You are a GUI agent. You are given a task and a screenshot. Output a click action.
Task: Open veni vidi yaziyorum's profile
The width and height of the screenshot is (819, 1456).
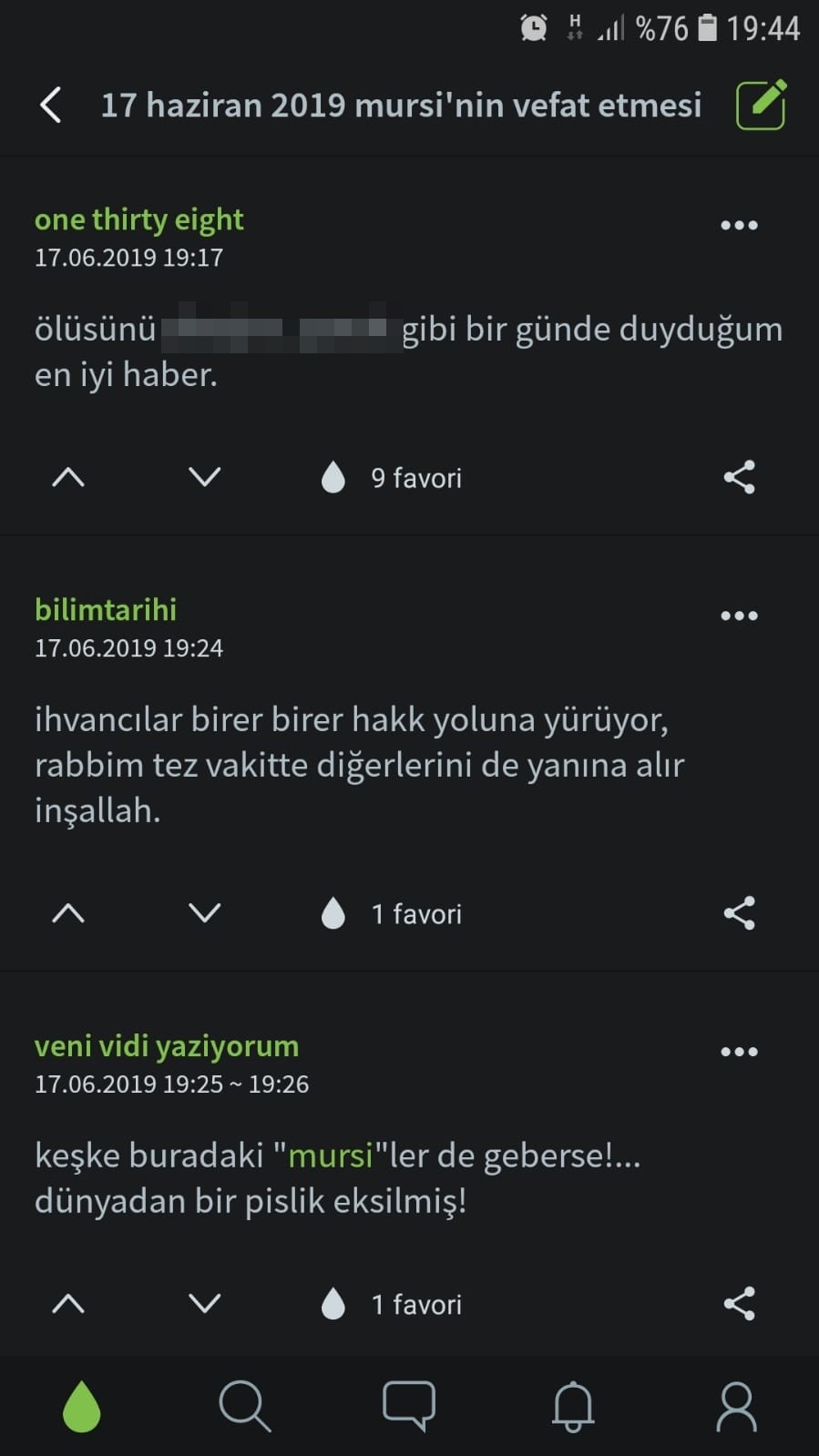coord(167,1046)
